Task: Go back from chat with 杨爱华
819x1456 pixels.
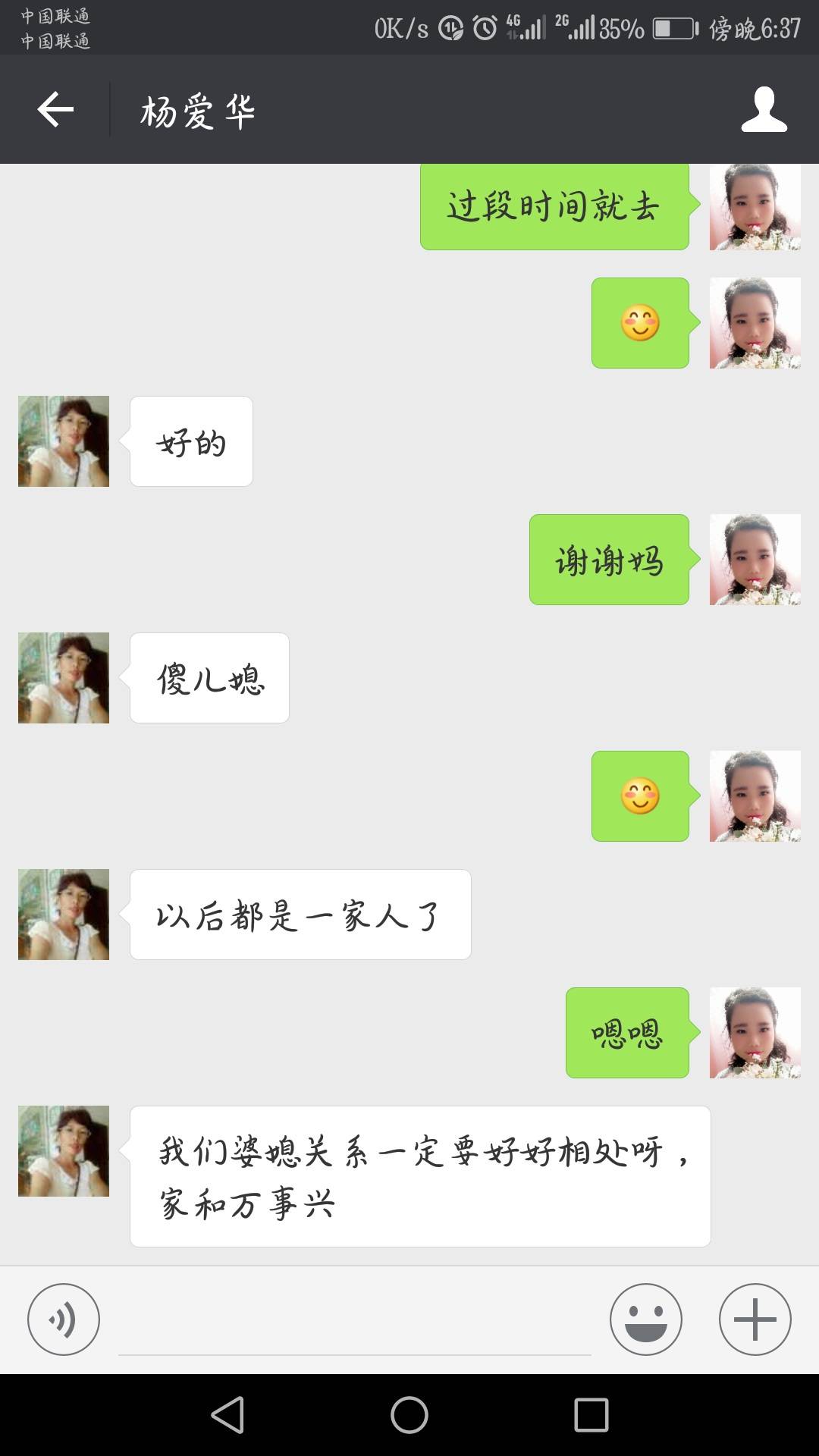Action: pyautogui.click(x=55, y=110)
